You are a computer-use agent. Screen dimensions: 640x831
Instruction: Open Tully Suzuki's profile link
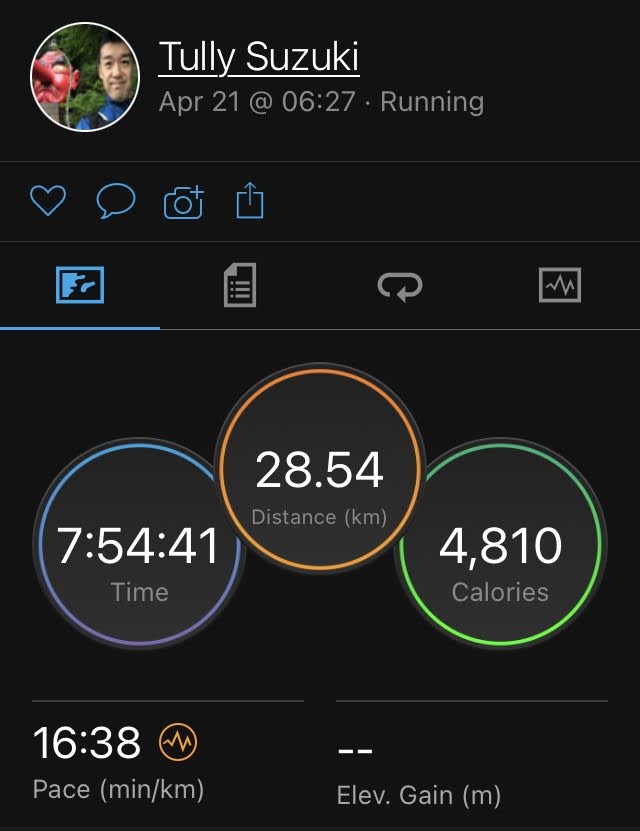[258, 58]
